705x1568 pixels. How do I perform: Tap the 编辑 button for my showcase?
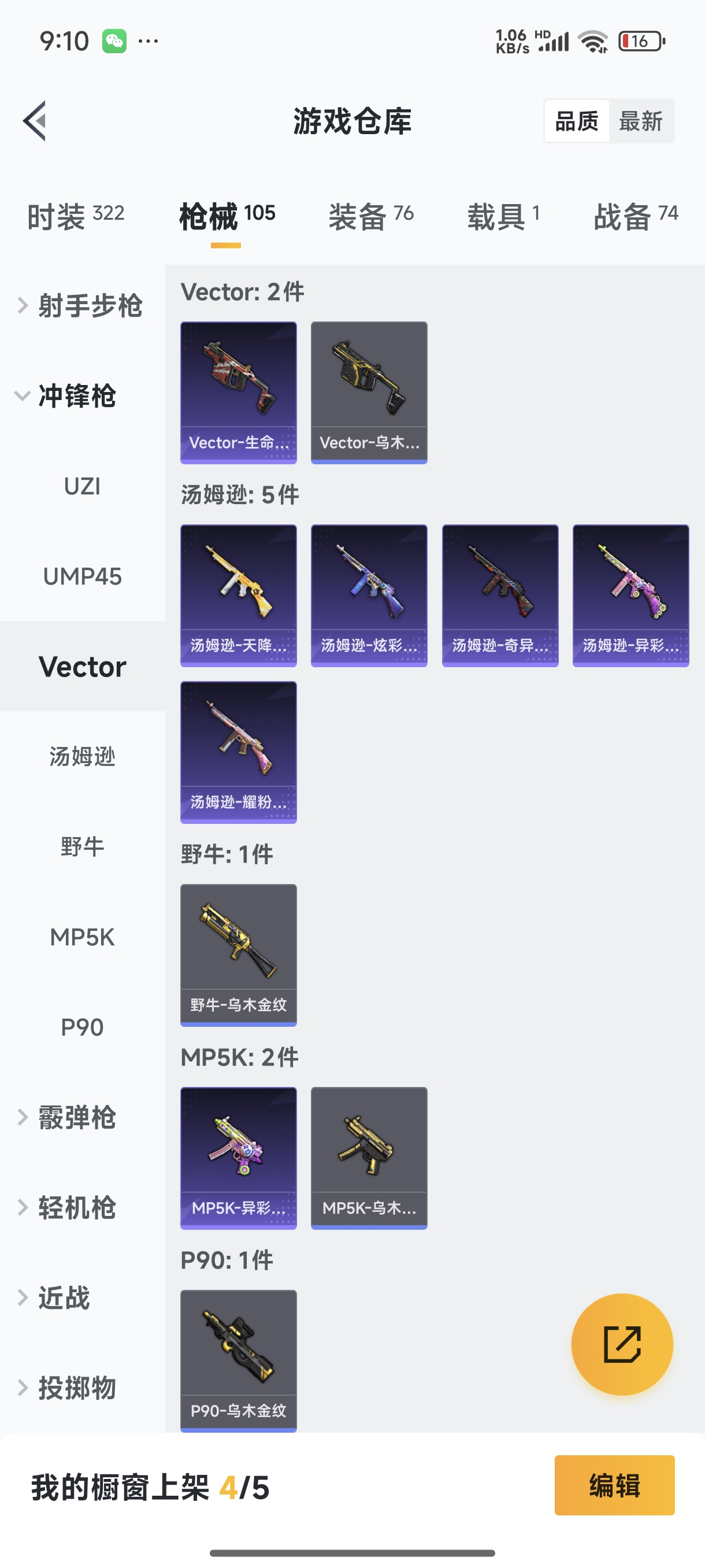(614, 1485)
